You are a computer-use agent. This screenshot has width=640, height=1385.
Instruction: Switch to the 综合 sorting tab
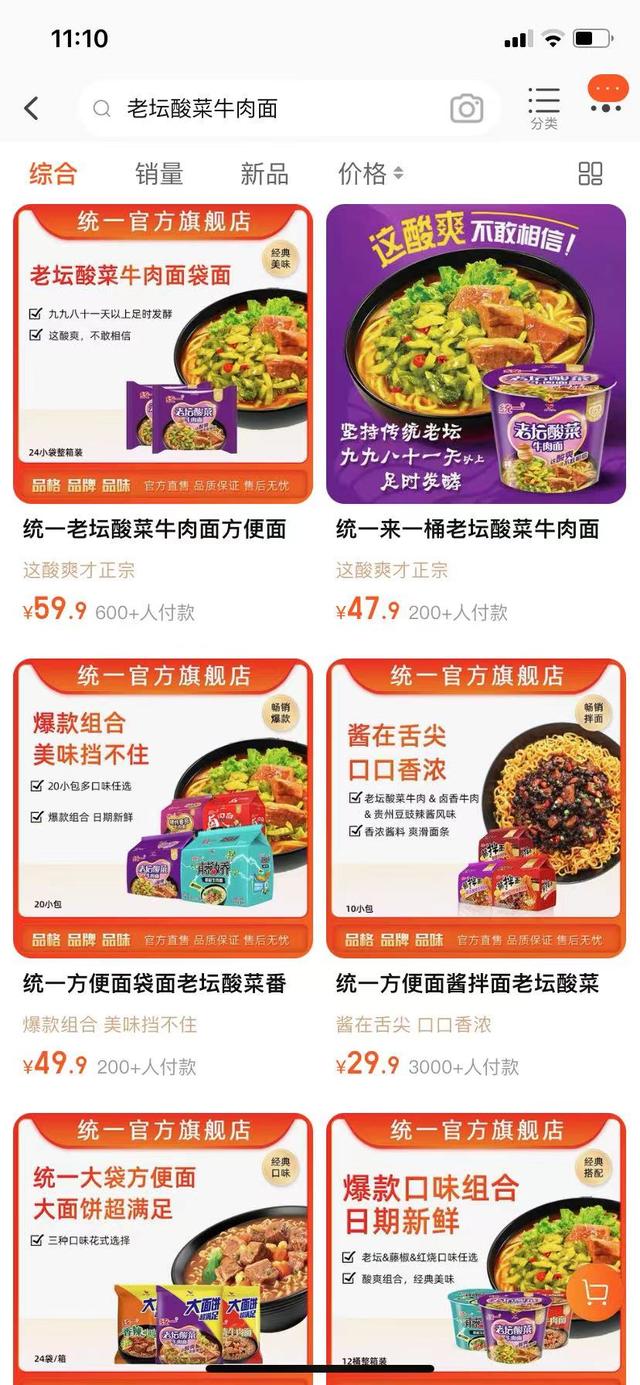52,174
